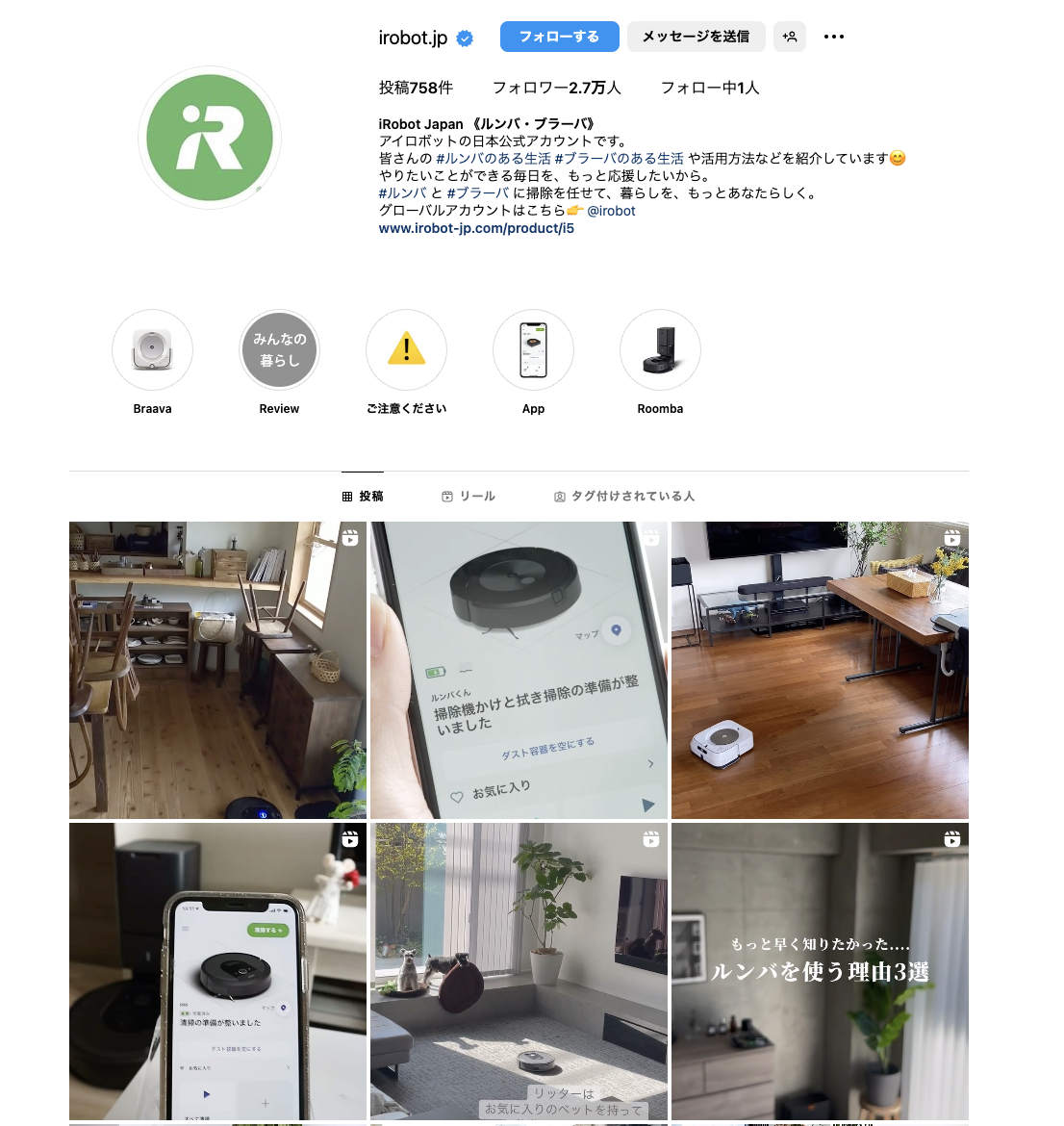Tap メッセージを送信 to send message

[x=696, y=37]
